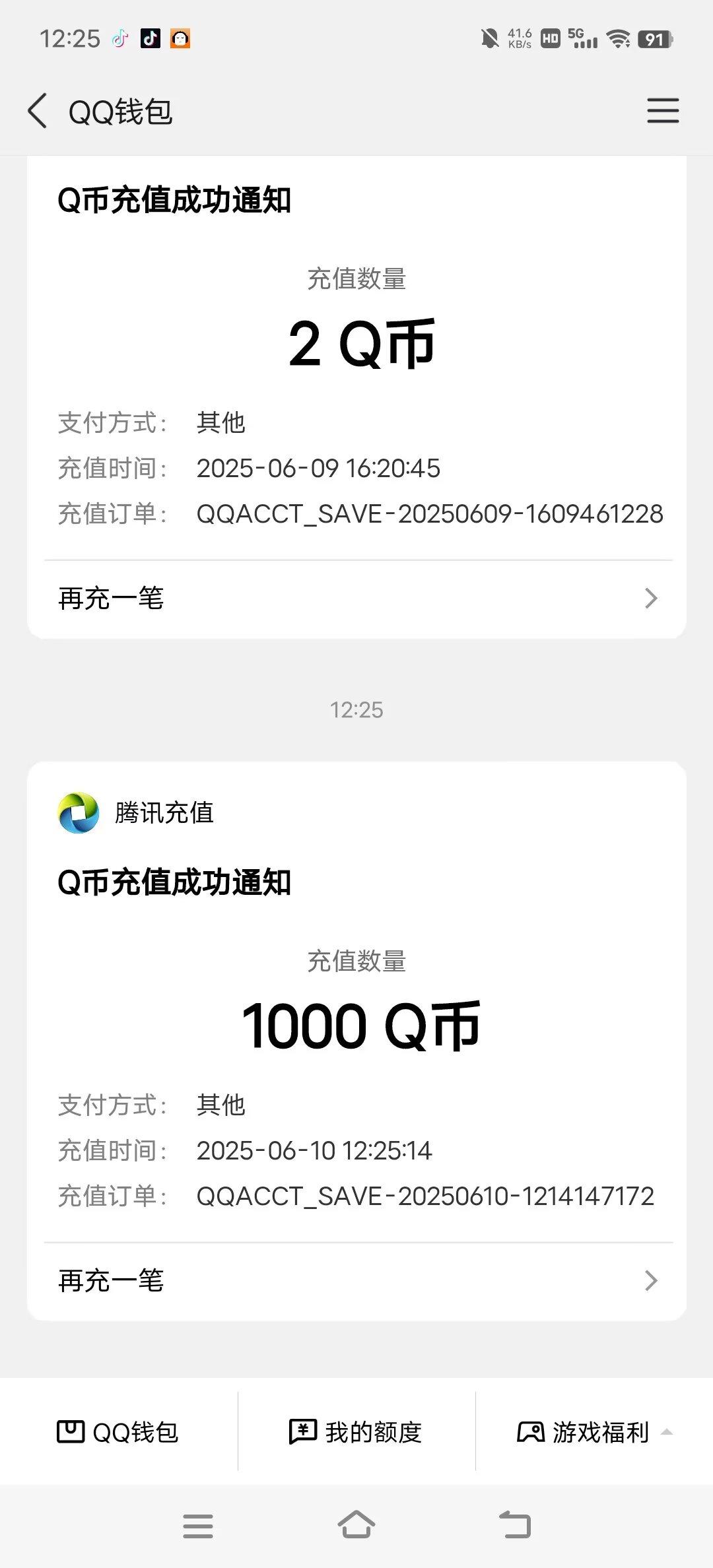Open the hamburger menu at top right

pos(662,110)
